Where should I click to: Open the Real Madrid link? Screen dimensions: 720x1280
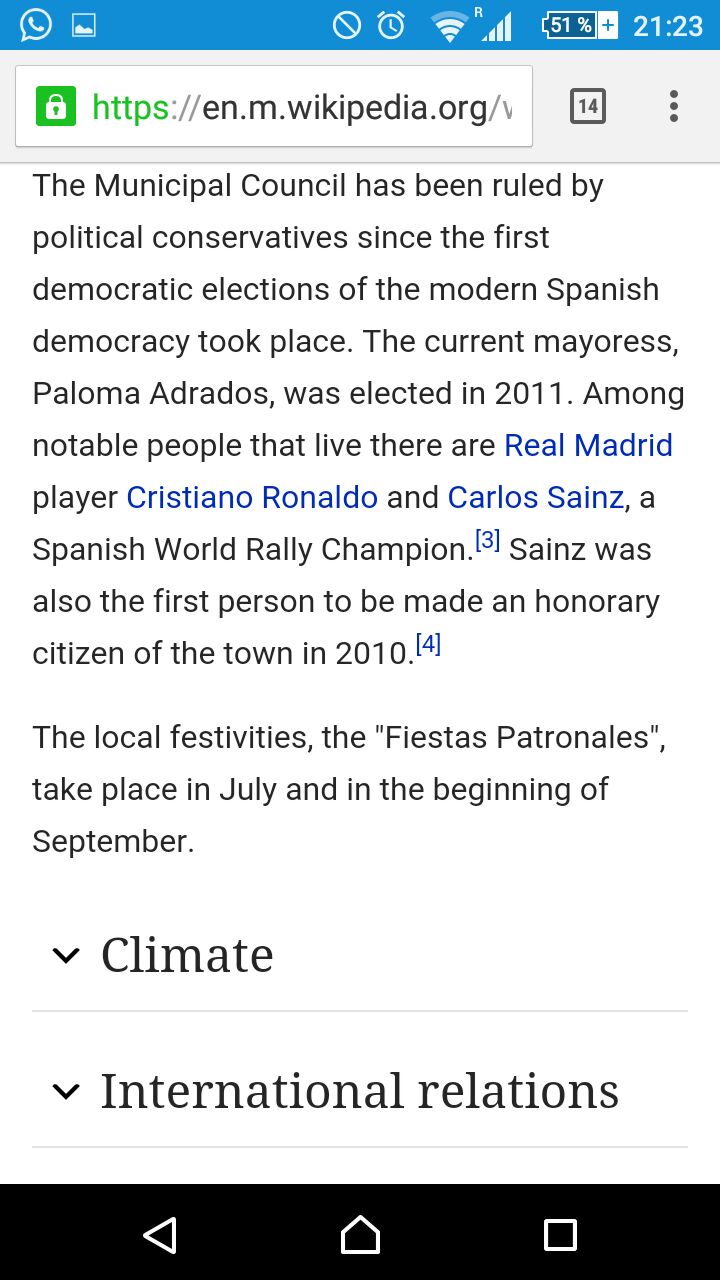(x=588, y=445)
